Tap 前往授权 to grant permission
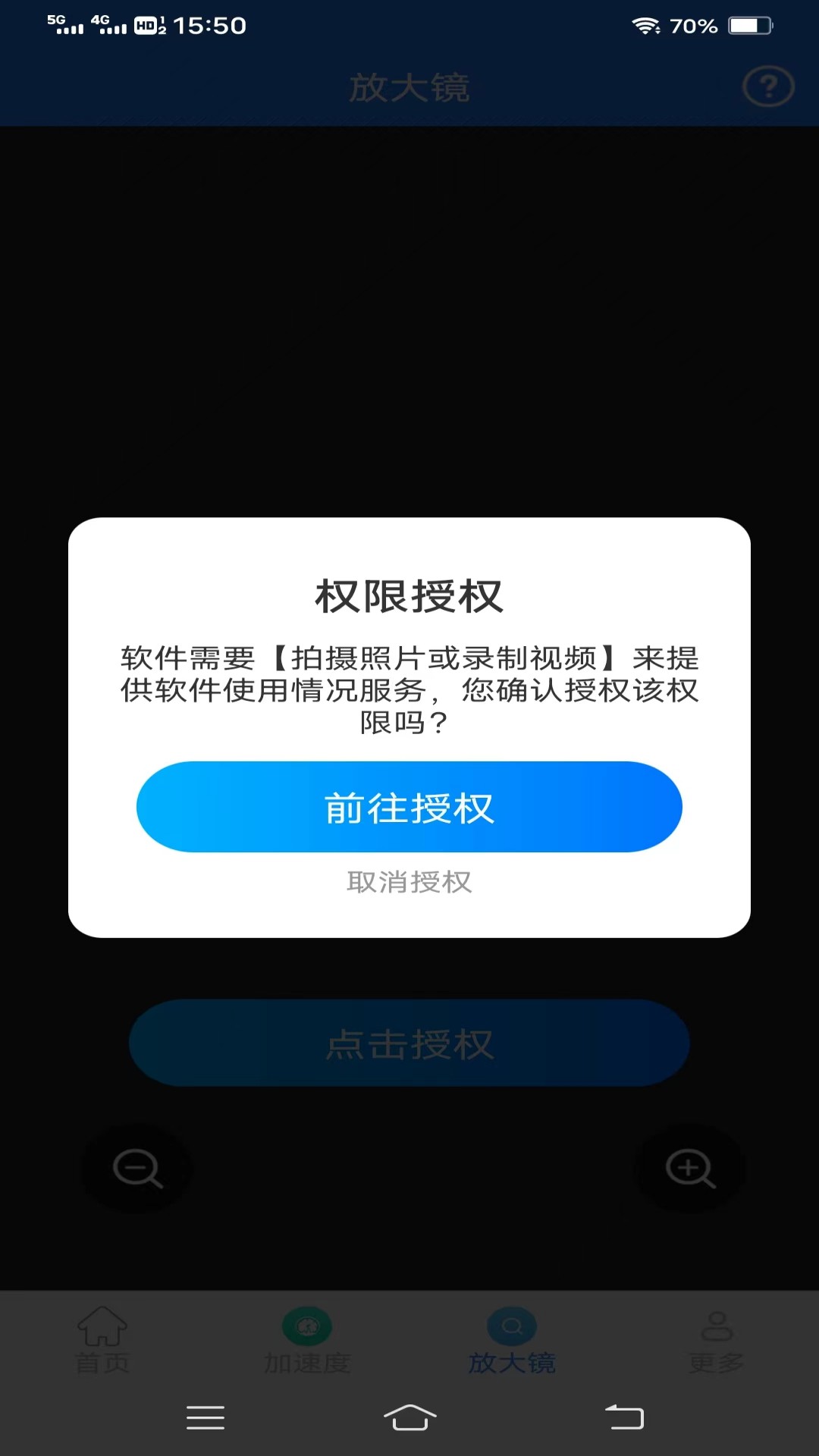 click(x=409, y=806)
